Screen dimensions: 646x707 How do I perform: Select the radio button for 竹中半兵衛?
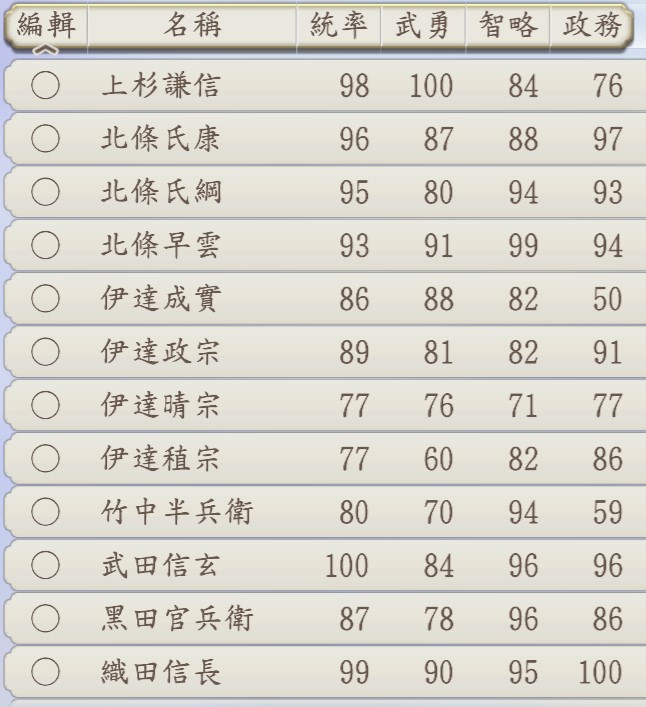pos(46,513)
